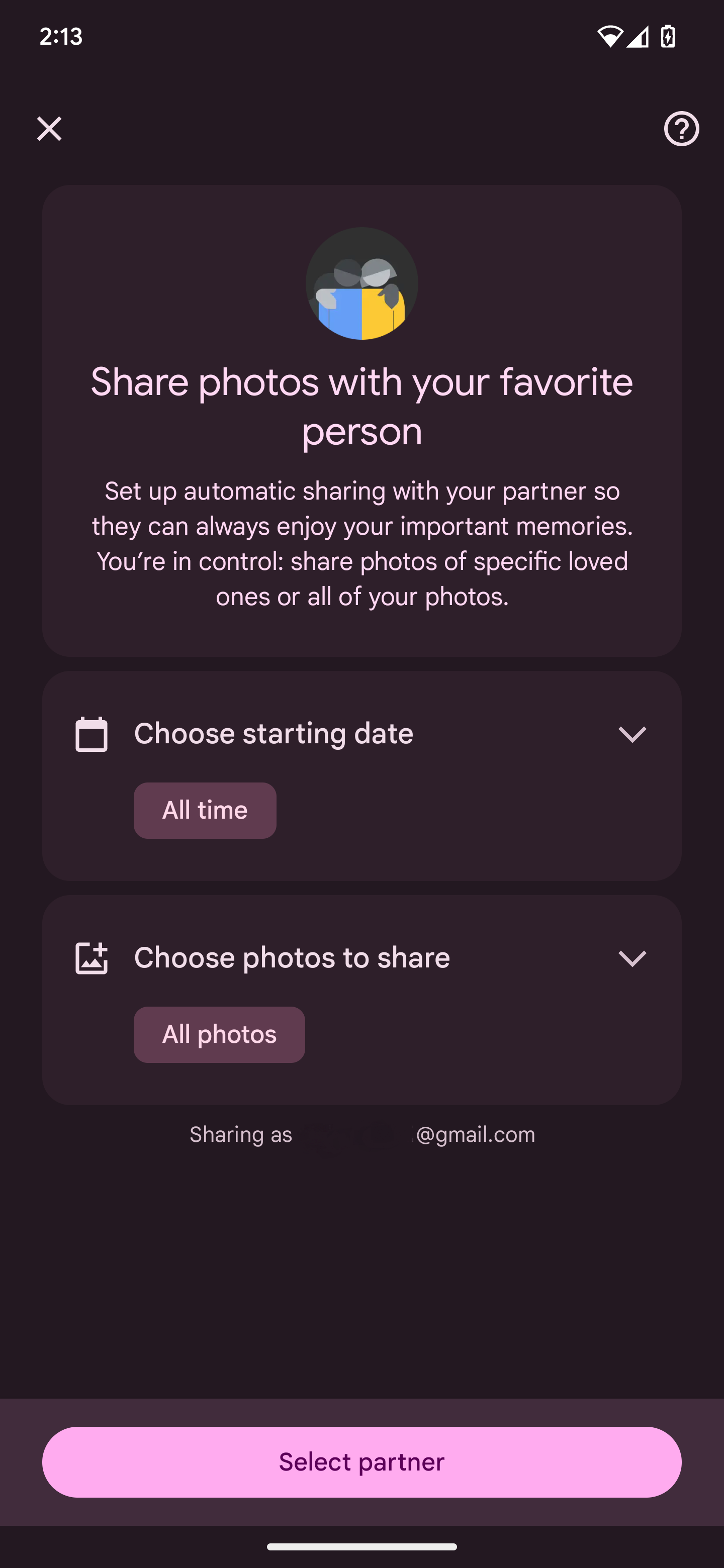Select the All photos chip

(219, 1034)
